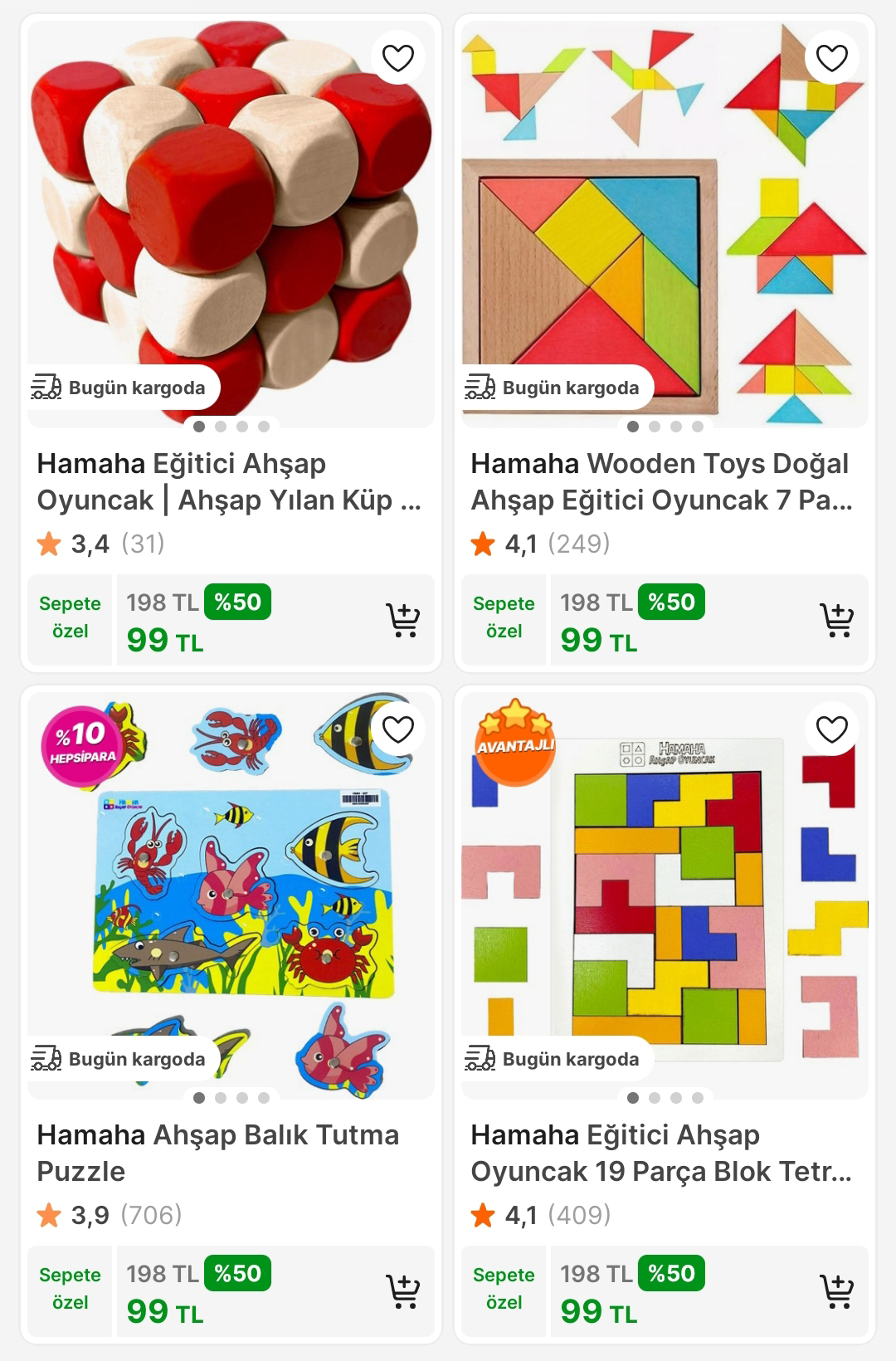Screen dimensions: 896x1361
Task: Favorite the 19 Parça Blok Tetris toy
Action: tap(831, 729)
